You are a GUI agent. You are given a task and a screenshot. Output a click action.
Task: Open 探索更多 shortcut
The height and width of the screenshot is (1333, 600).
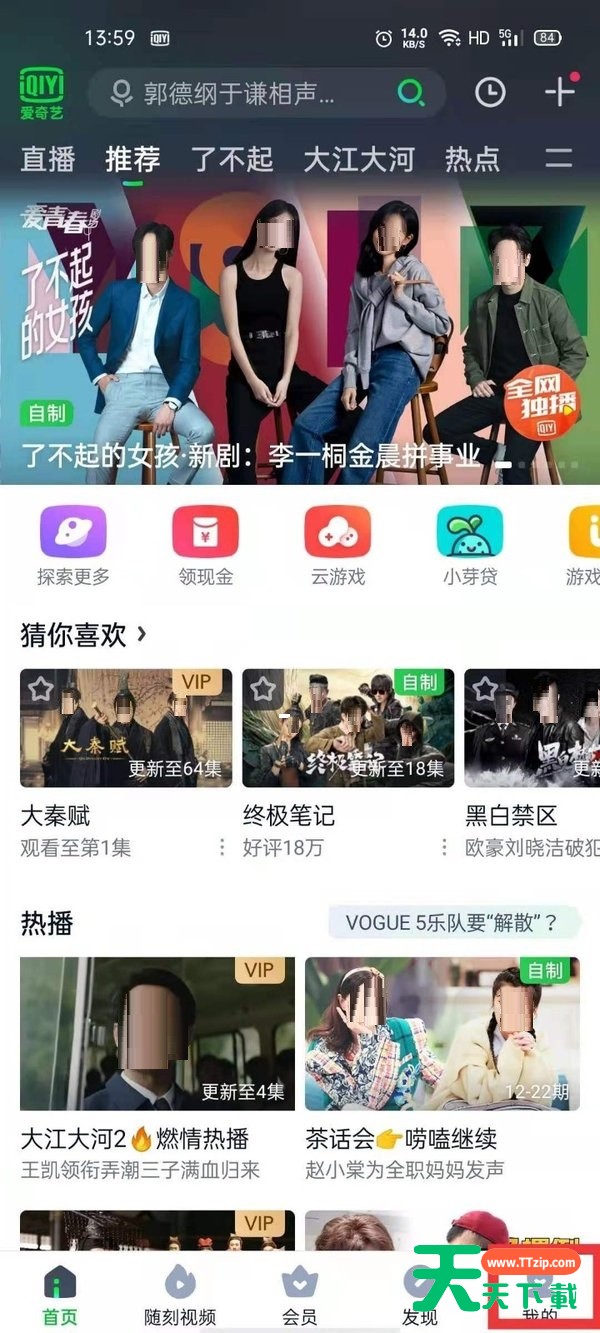point(73,545)
